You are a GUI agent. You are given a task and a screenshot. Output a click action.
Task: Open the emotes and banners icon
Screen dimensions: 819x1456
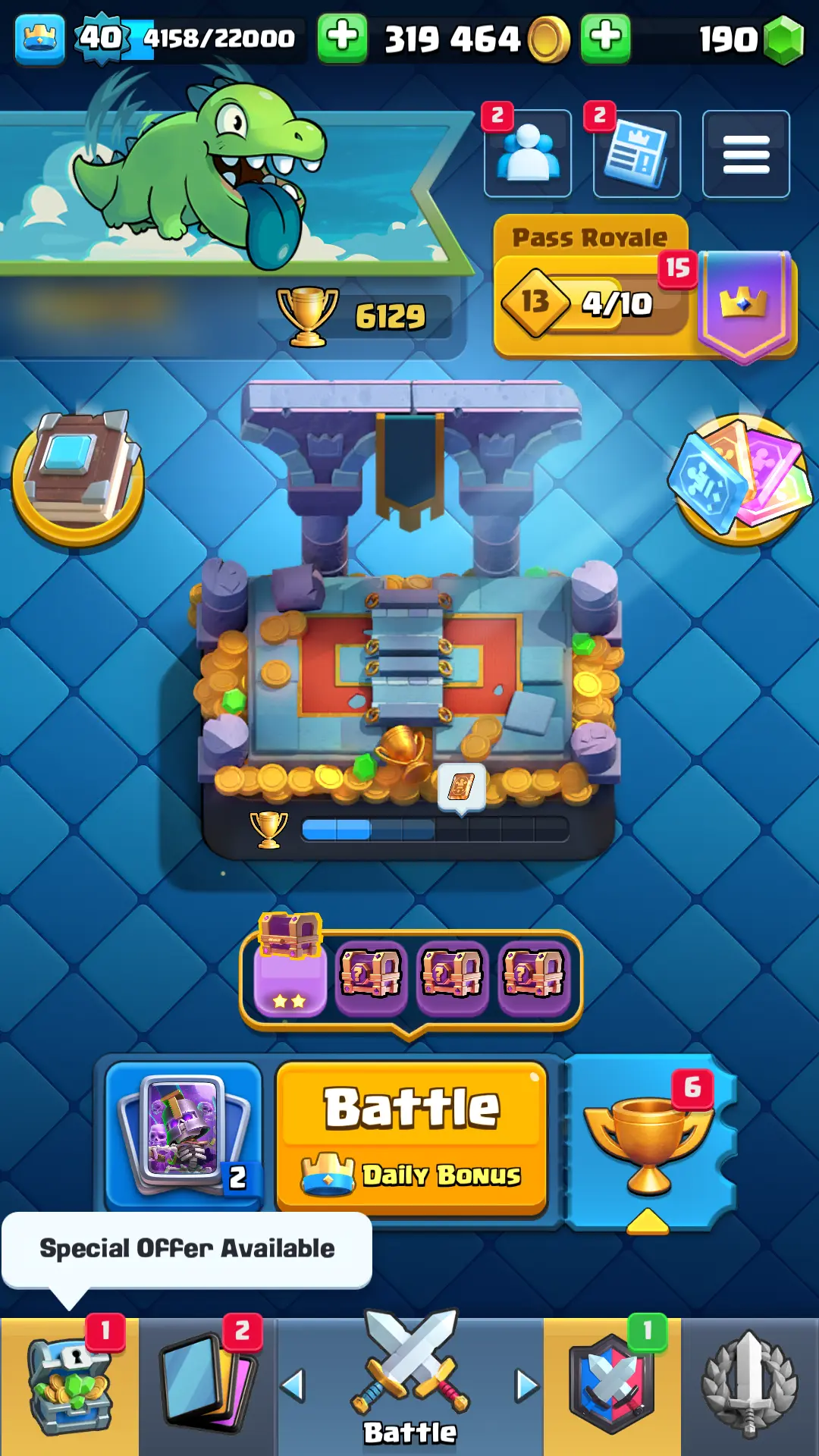click(741, 478)
